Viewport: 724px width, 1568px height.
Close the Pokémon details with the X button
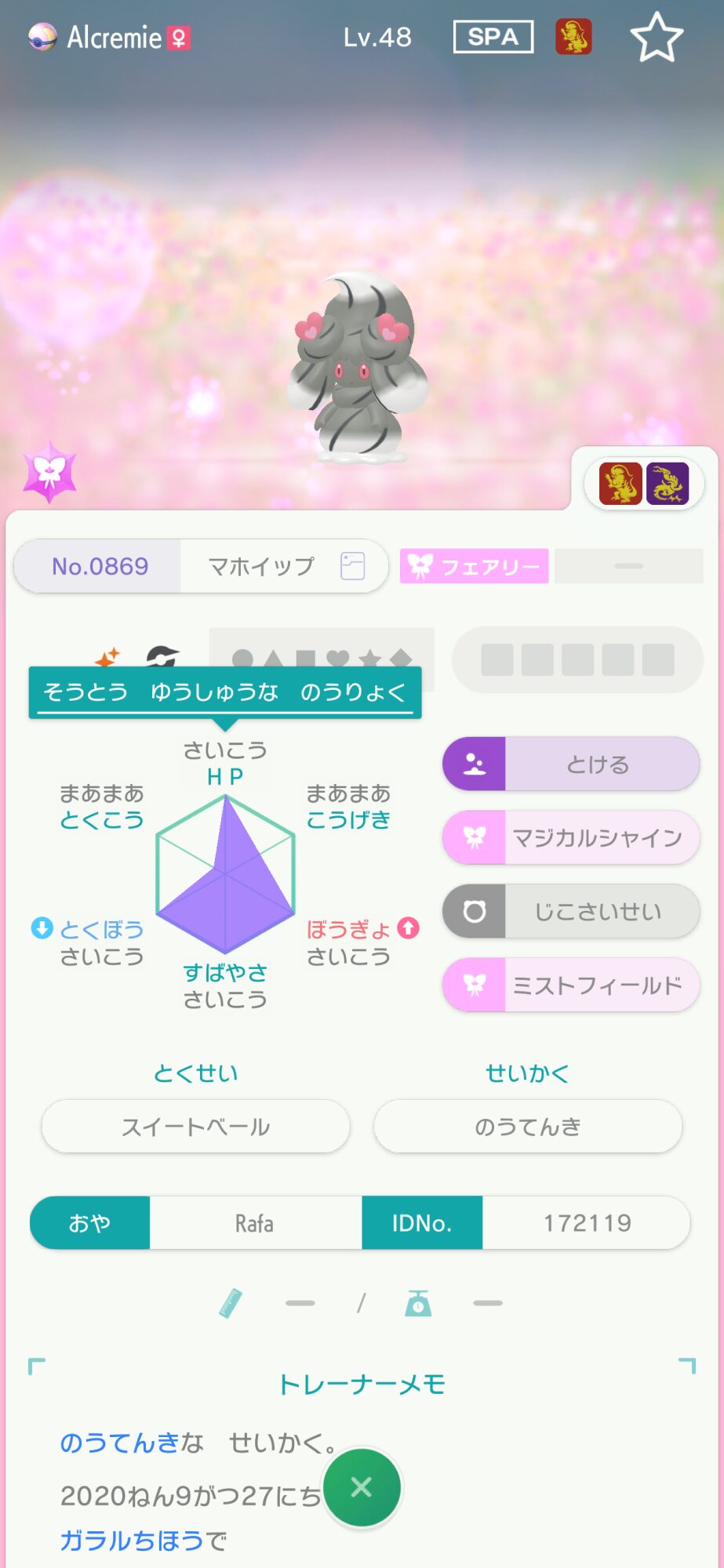[x=362, y=1487]
